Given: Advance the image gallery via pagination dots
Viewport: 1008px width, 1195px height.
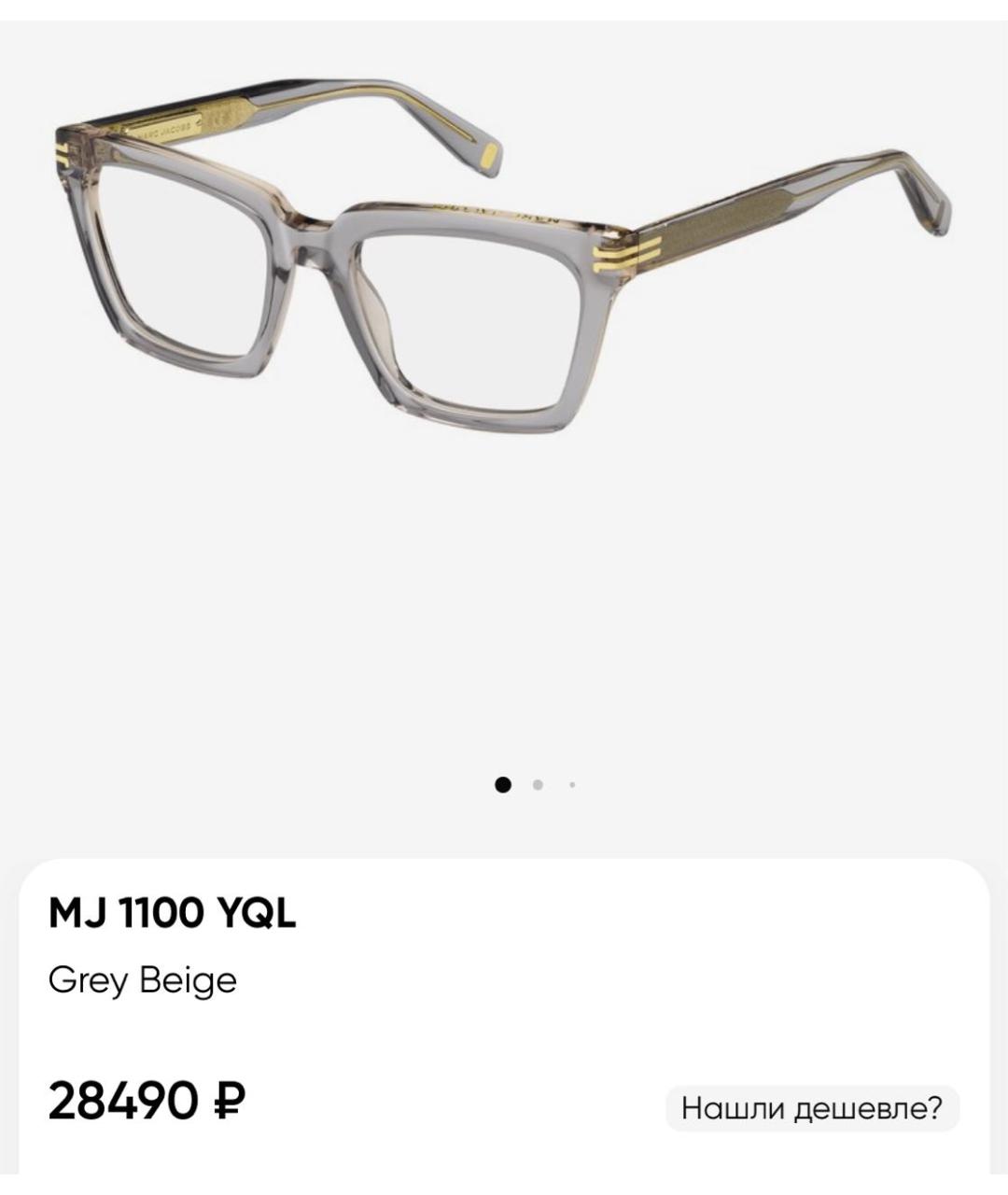Looking at the screenshot, I should [539, 785].
